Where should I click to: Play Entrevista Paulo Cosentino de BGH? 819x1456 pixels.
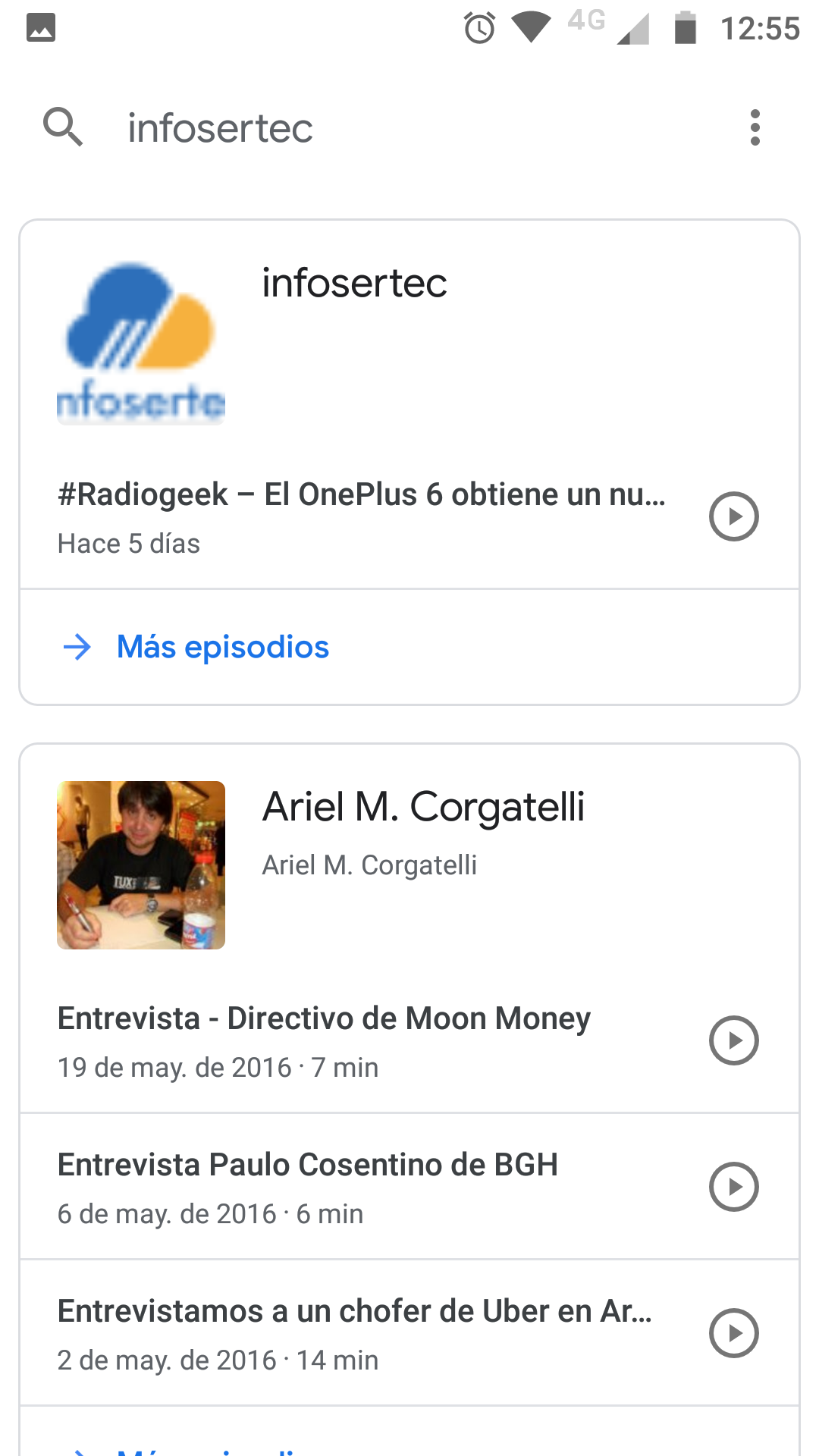pyautogui.click(x=733, y=1187)
